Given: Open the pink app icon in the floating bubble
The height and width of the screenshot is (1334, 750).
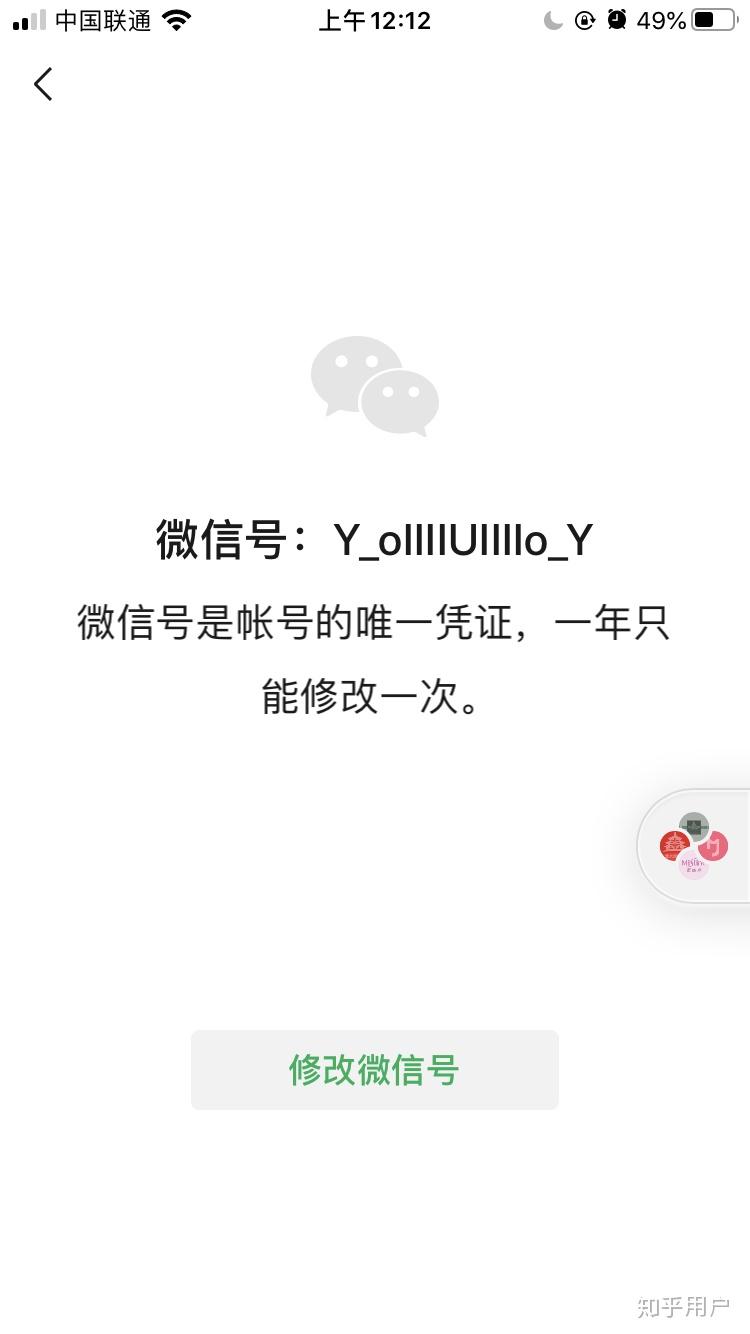Looking at the screenshot, I should point(712,846).
